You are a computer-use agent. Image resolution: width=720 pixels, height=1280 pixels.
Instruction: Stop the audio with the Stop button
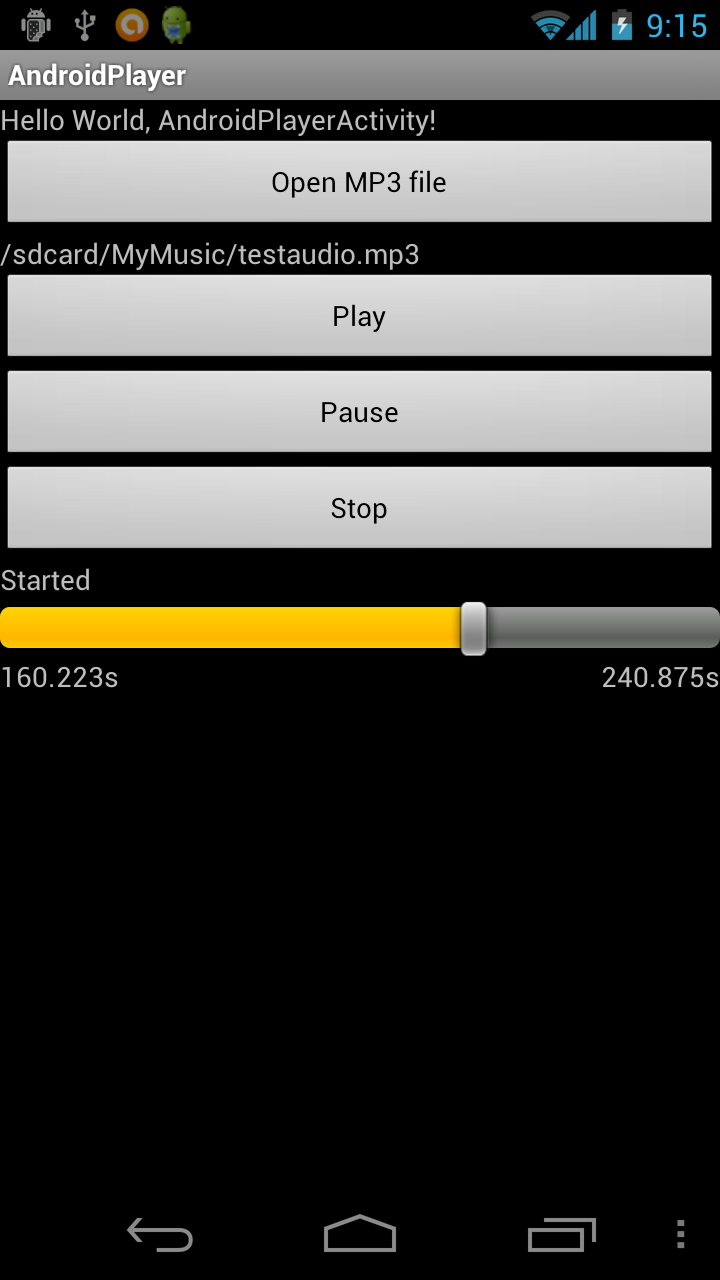pyautogui.click(x=359, y=508)
